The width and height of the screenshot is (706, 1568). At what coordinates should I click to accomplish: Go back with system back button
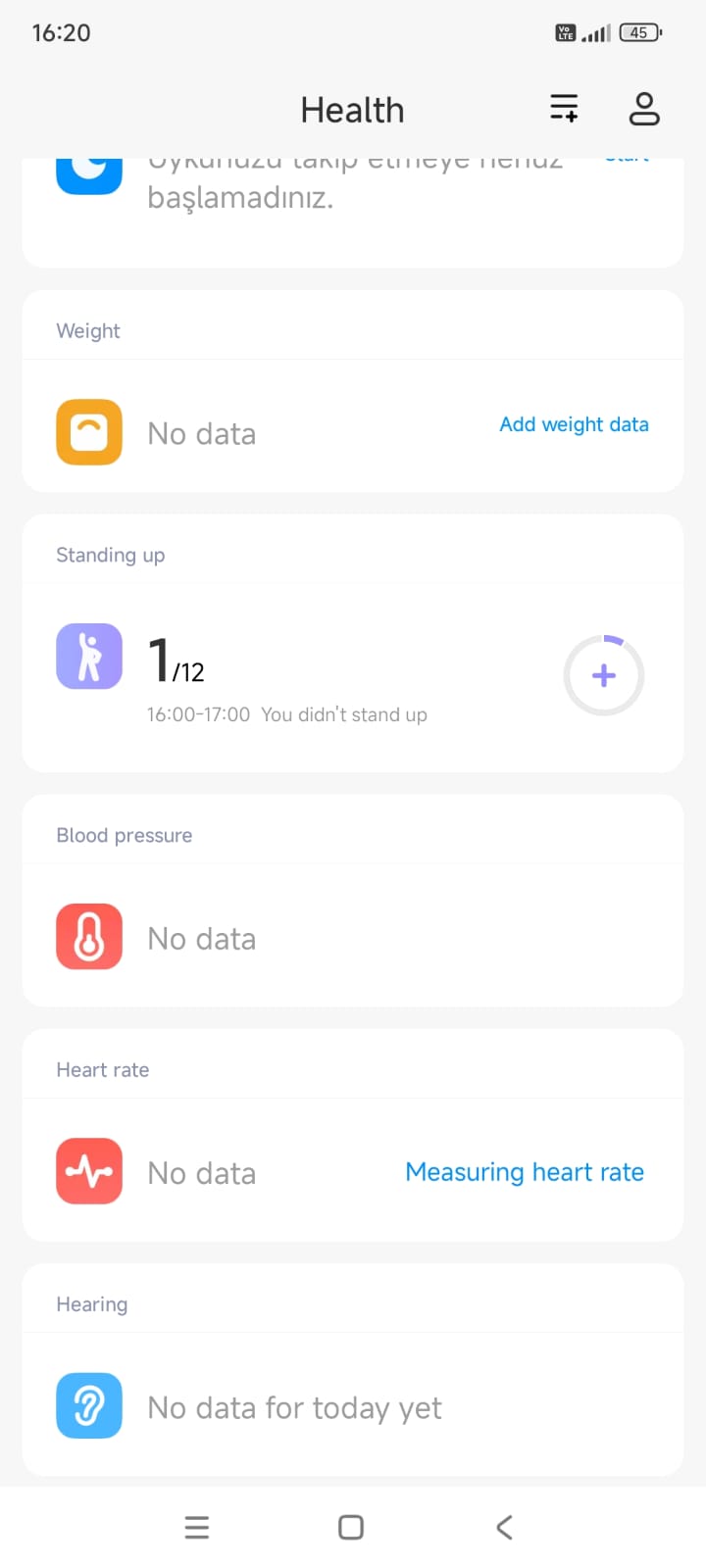504,1527
